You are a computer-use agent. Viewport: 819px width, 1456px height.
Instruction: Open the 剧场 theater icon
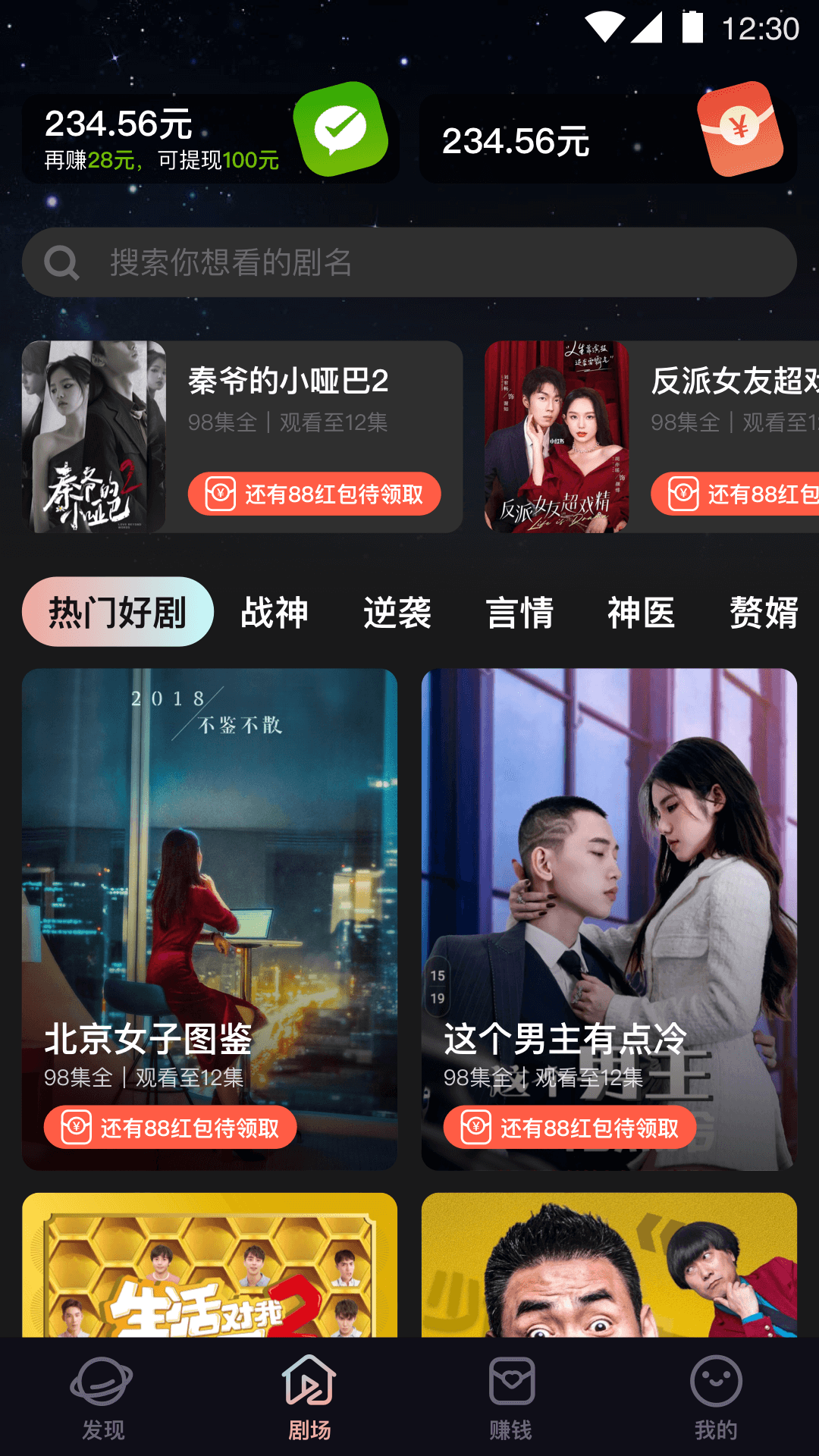tap(308, 1381)
